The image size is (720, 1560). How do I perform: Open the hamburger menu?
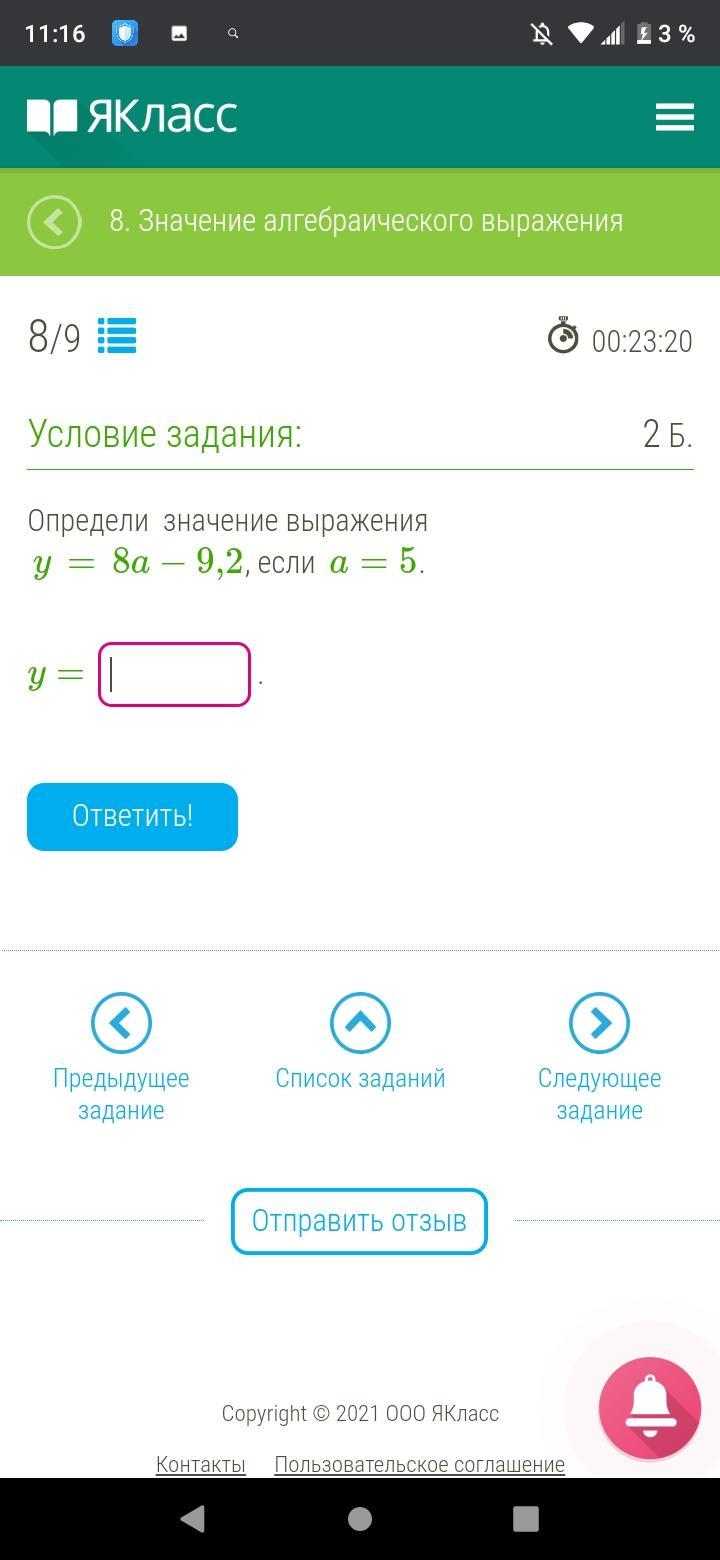(675, 117)
